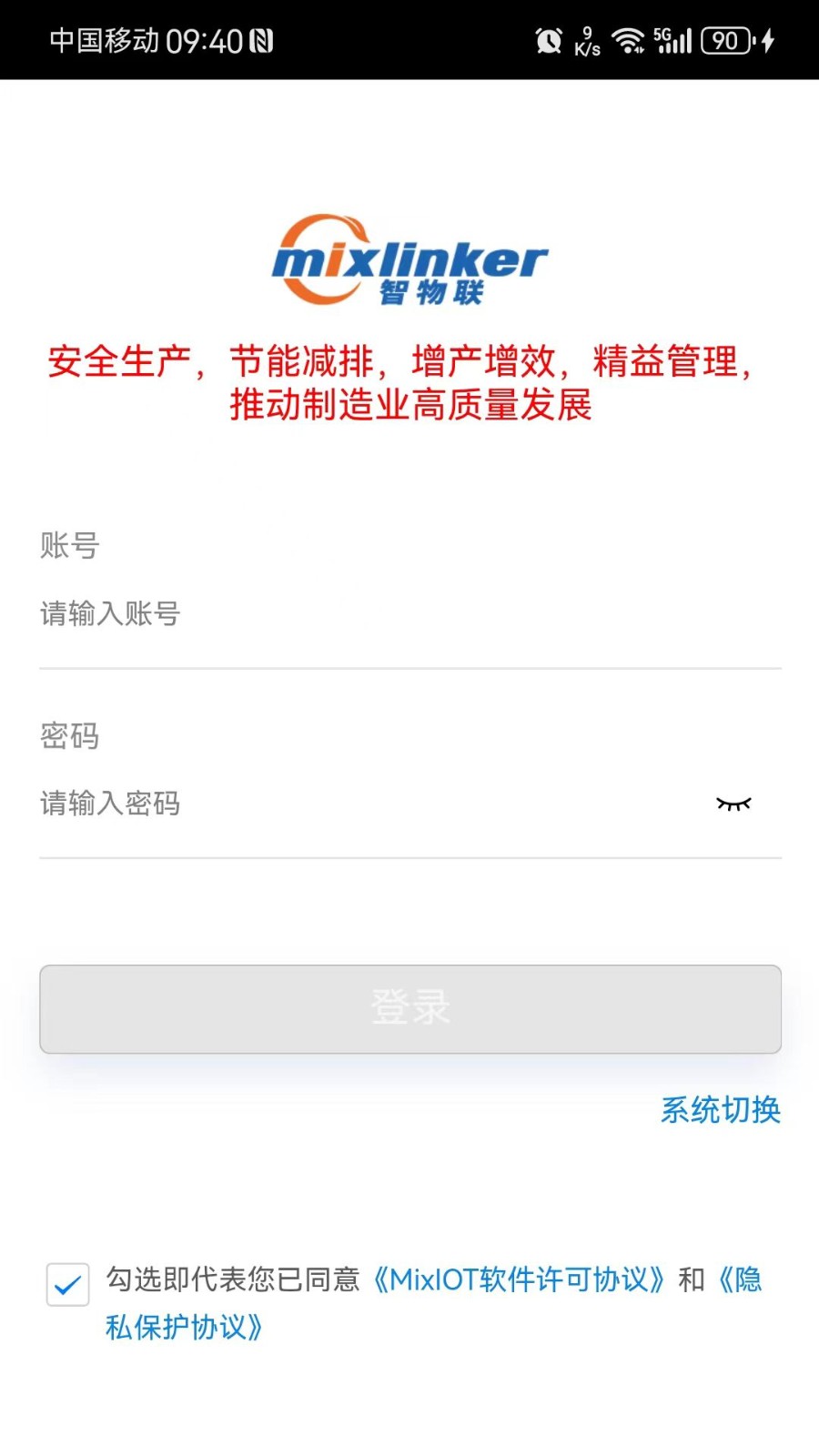Open 系统切换 system switch
Viewport: 819px width, 1456px height.
[720, 1109]
